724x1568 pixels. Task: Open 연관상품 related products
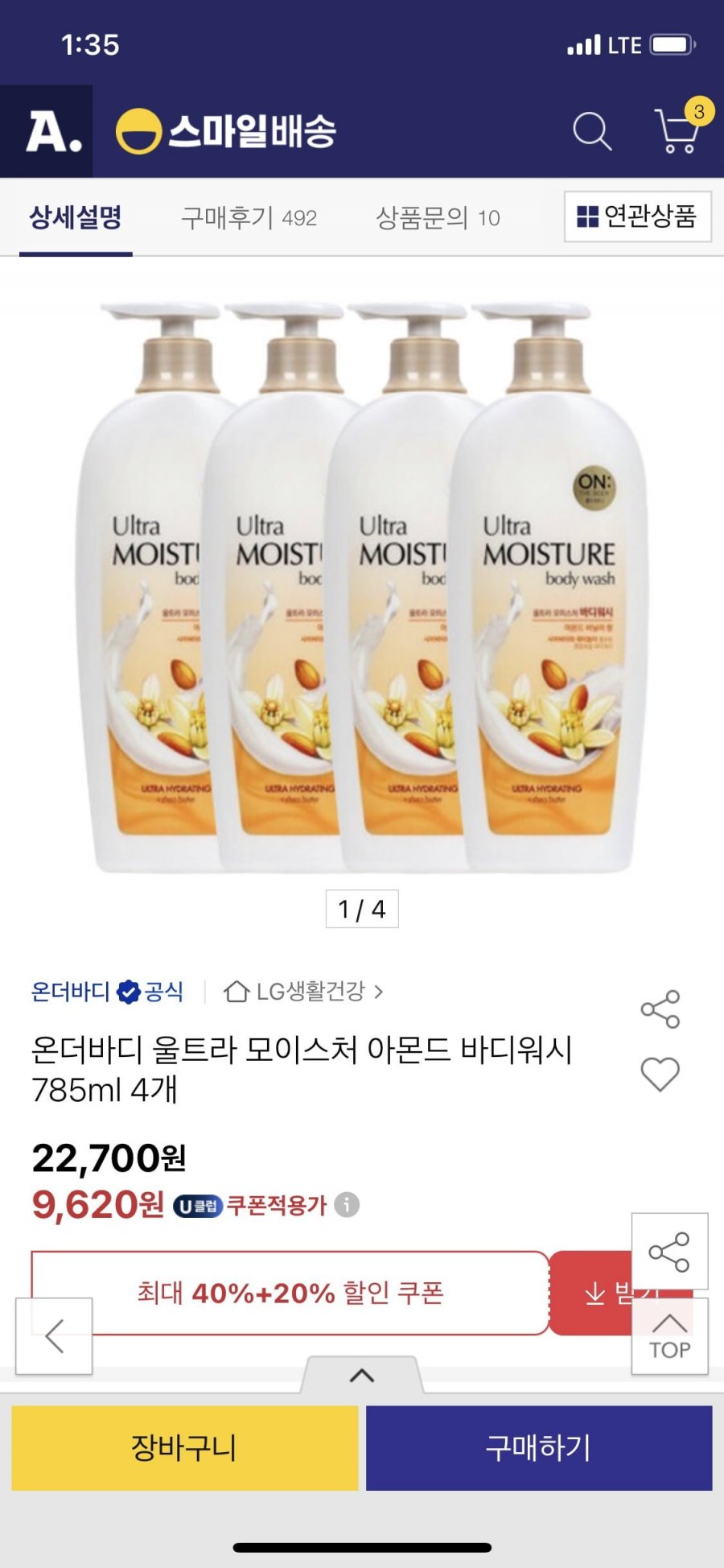(x=637, y=217)
